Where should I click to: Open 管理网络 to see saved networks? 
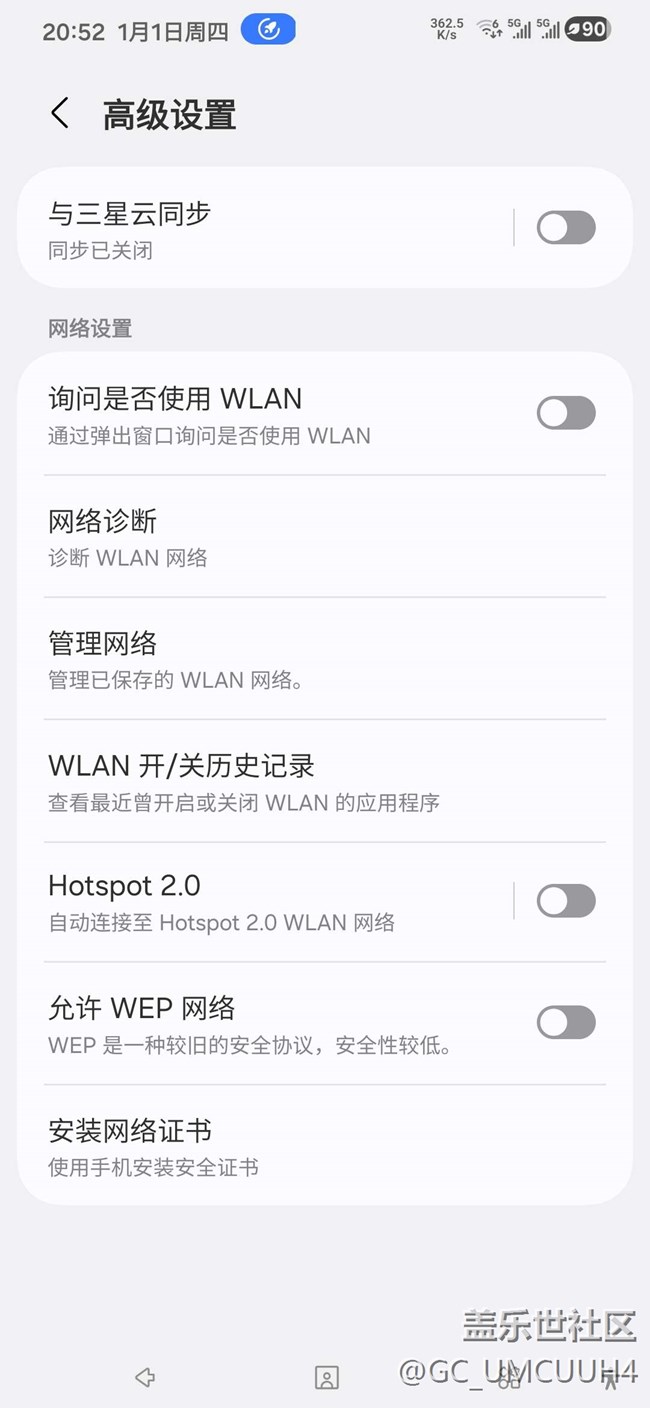(x=300, y=658)
